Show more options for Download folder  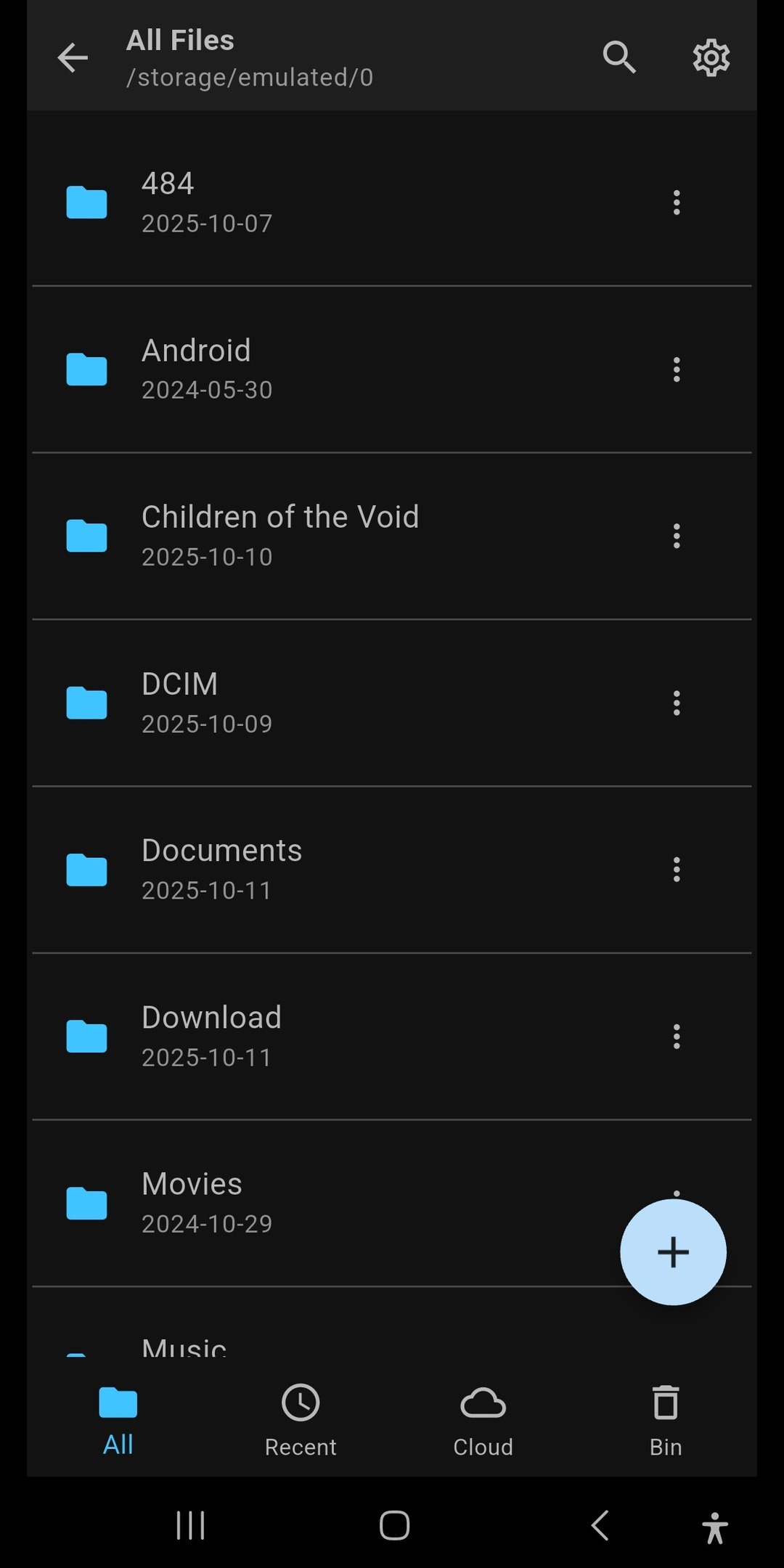(x=676, y=1036)
